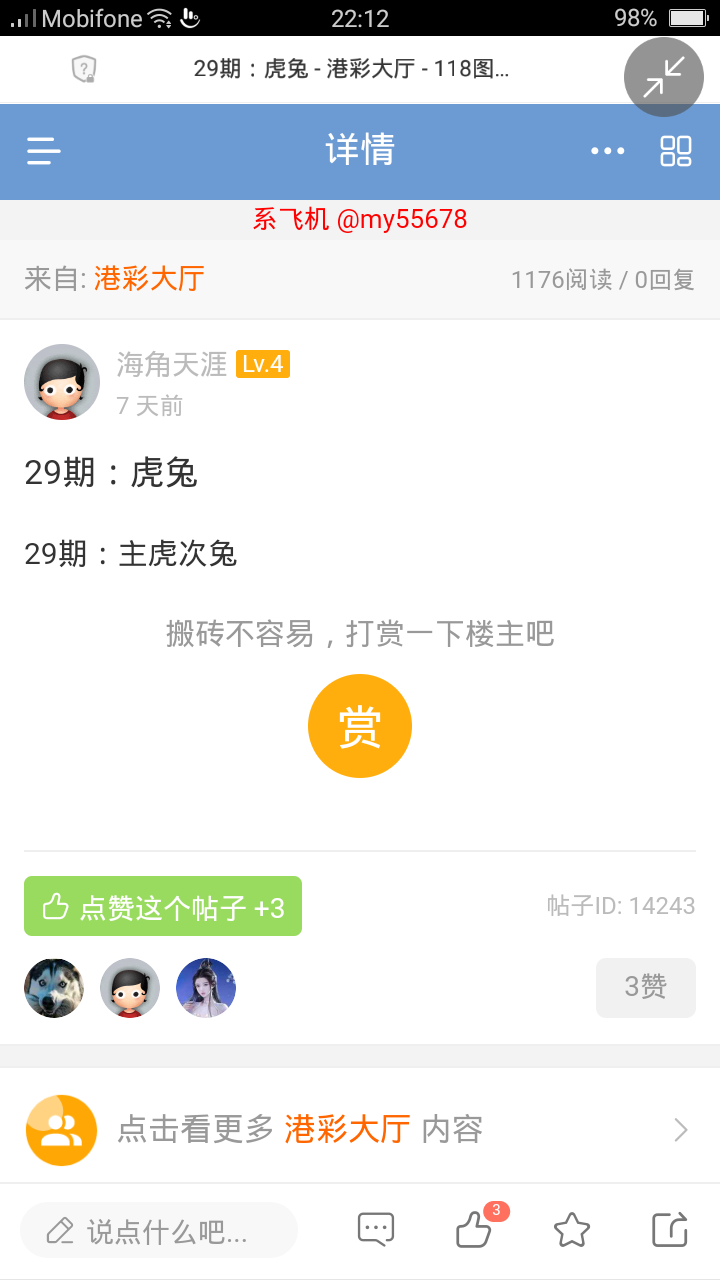Viewport: 720px width, 1280px height.
Task: Tap the red 系飞机 @my55678 link
Action: (x=360, y=218)
